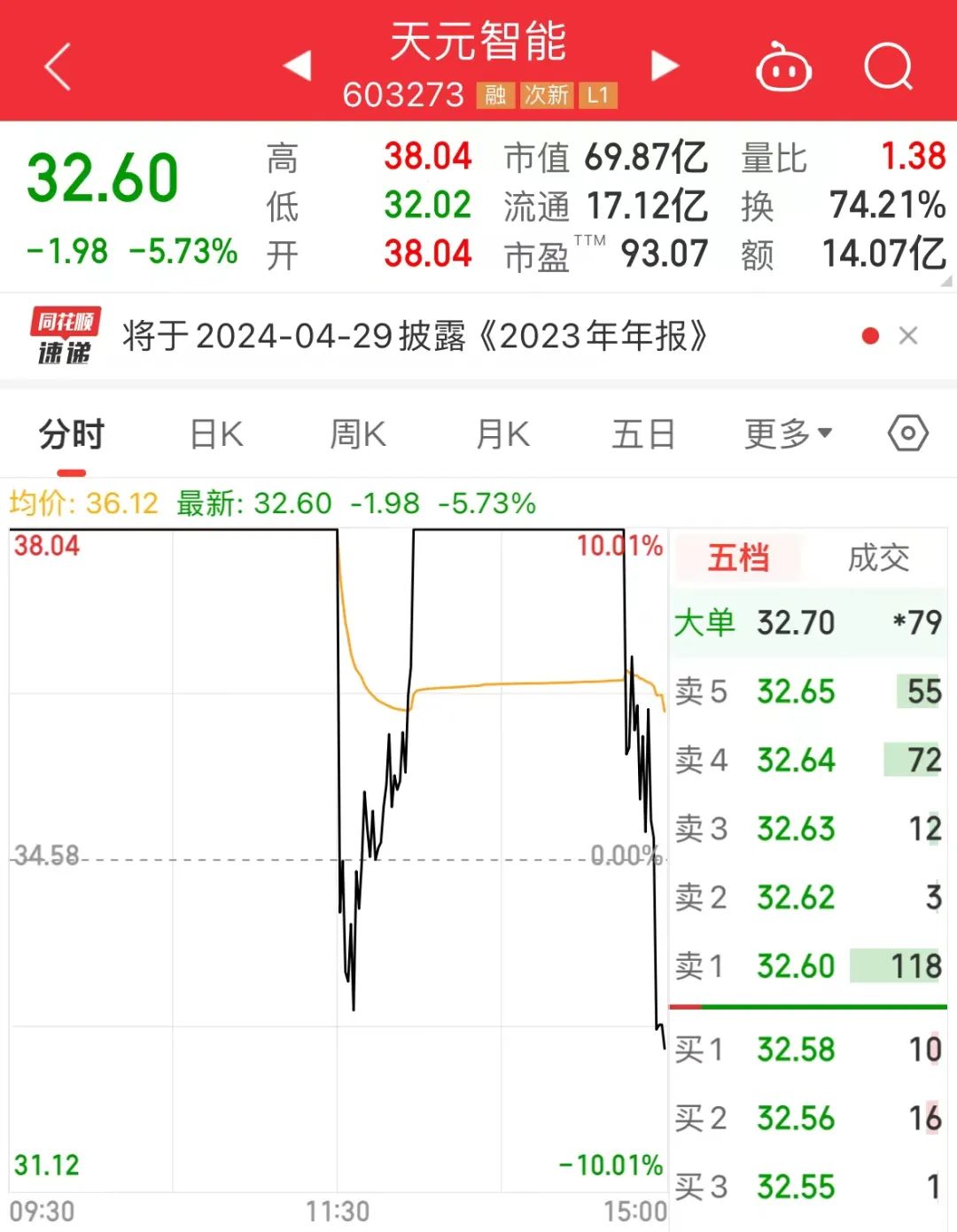Screen dimensions: 957x1232
Task: Dismiss the 同花顺速递 notice banner
Action: coord(908,336)
